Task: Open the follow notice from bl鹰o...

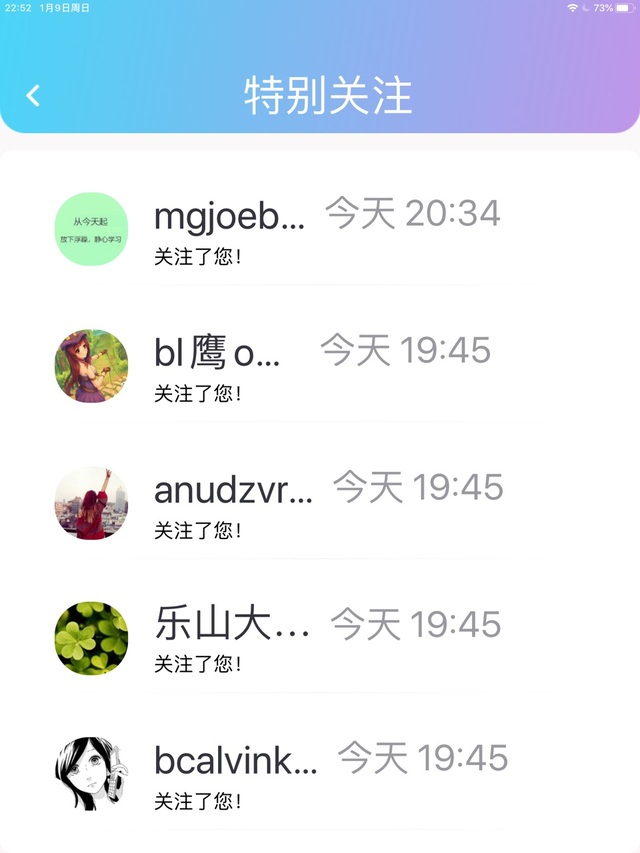Action: click(320, 367)
